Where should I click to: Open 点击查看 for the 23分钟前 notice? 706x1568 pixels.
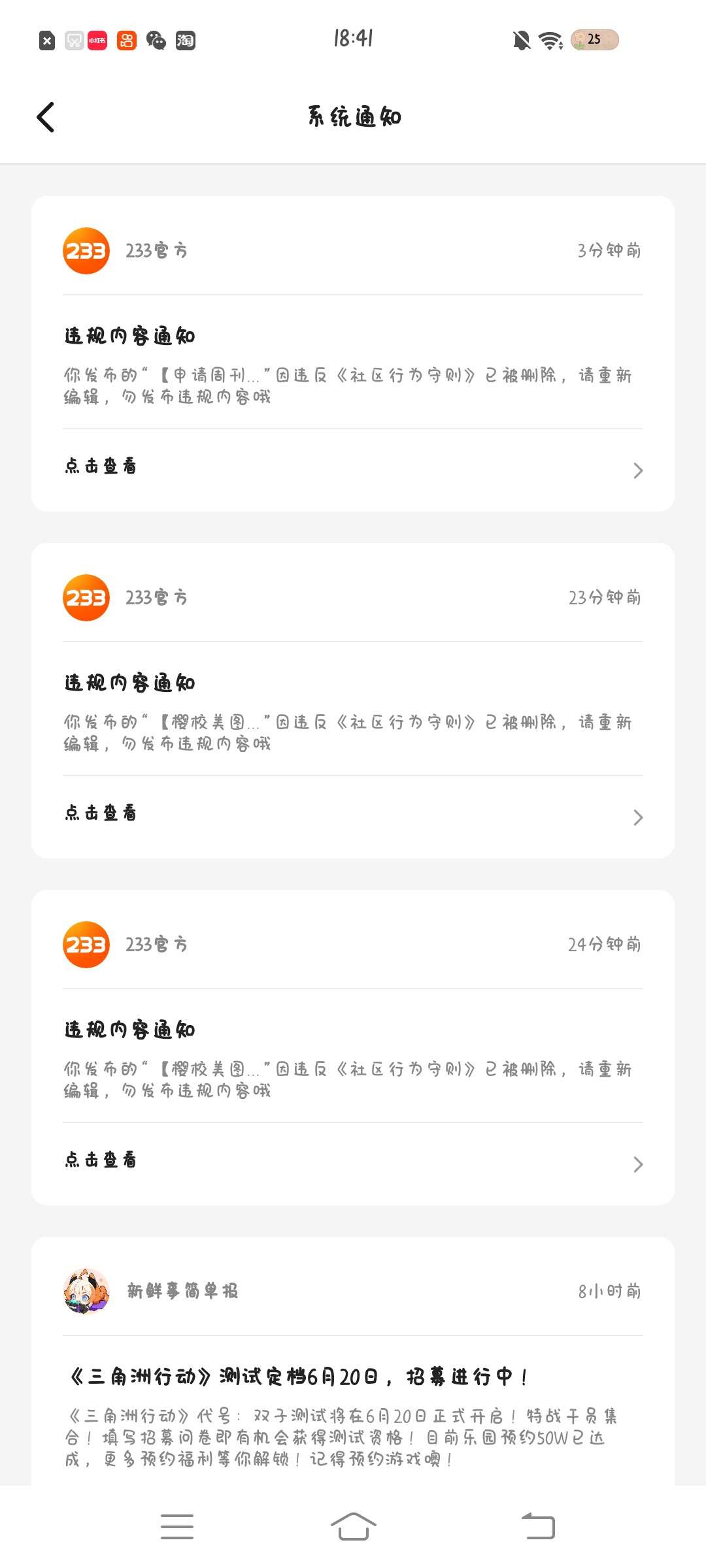coord(353,815)
